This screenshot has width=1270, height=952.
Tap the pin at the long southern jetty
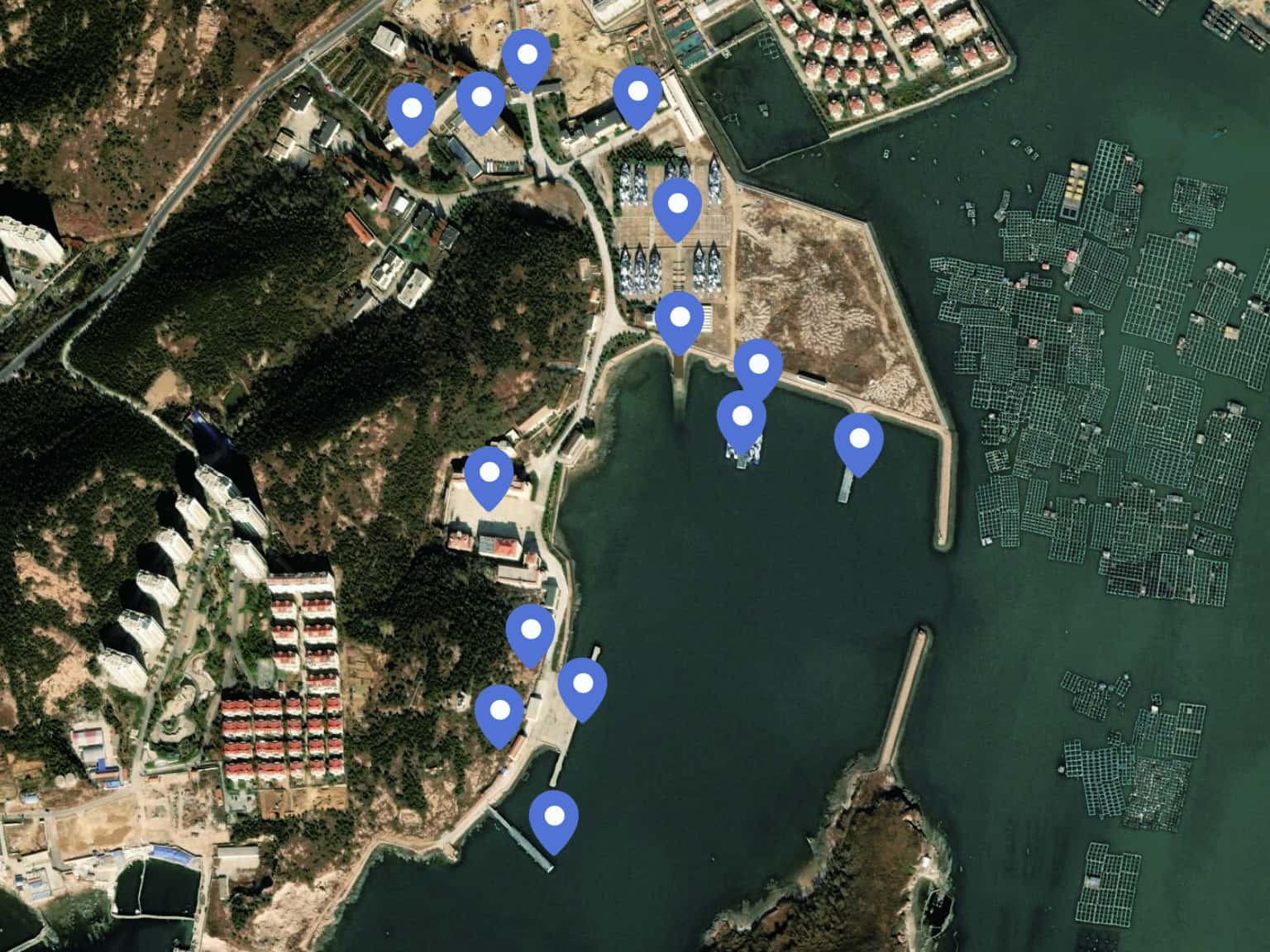(553, 816)
